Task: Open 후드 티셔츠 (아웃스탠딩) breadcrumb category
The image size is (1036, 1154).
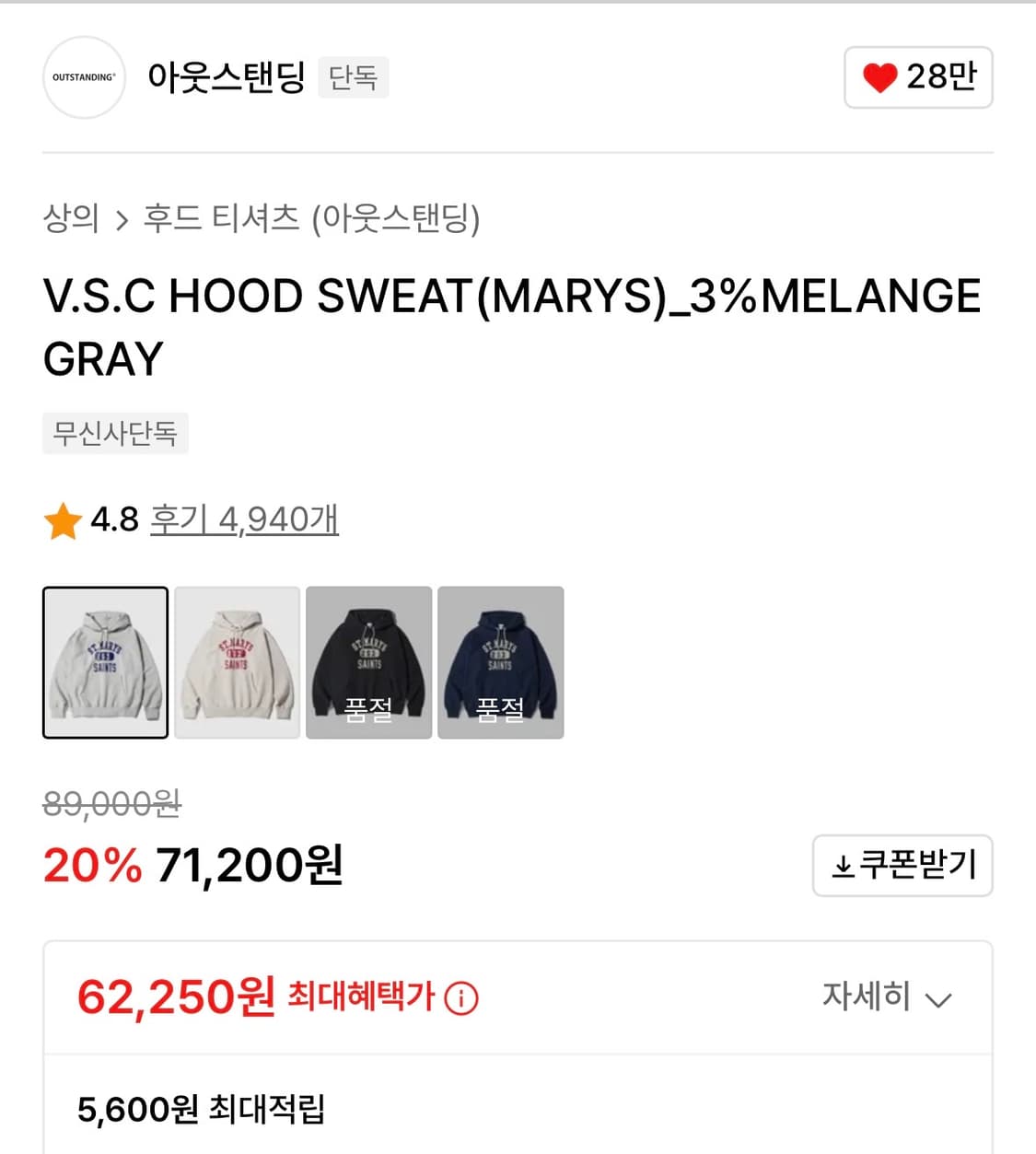Action: tap(313, 219)
